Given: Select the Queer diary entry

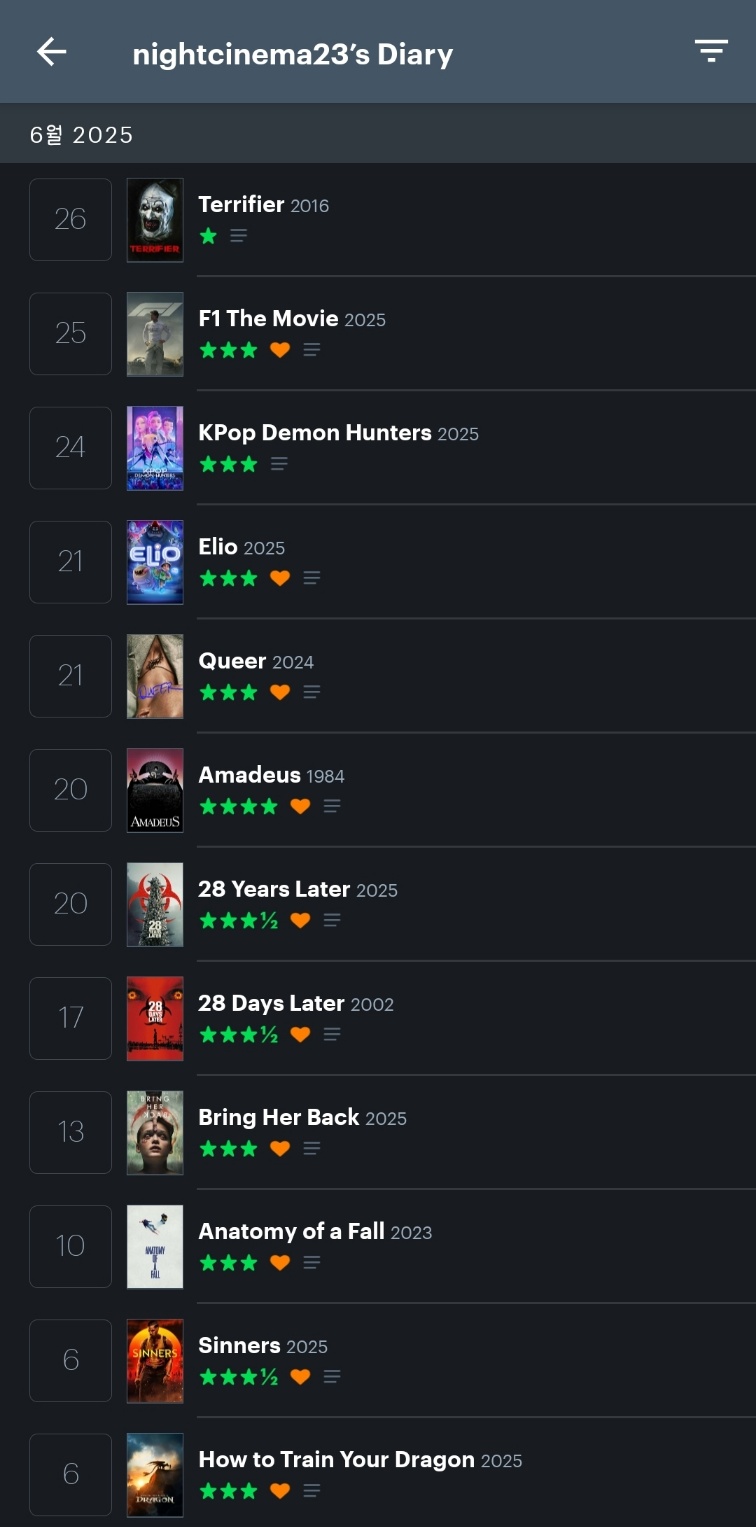Looking at the screenshot, I should pyautogui.click(x=232, y=661).
